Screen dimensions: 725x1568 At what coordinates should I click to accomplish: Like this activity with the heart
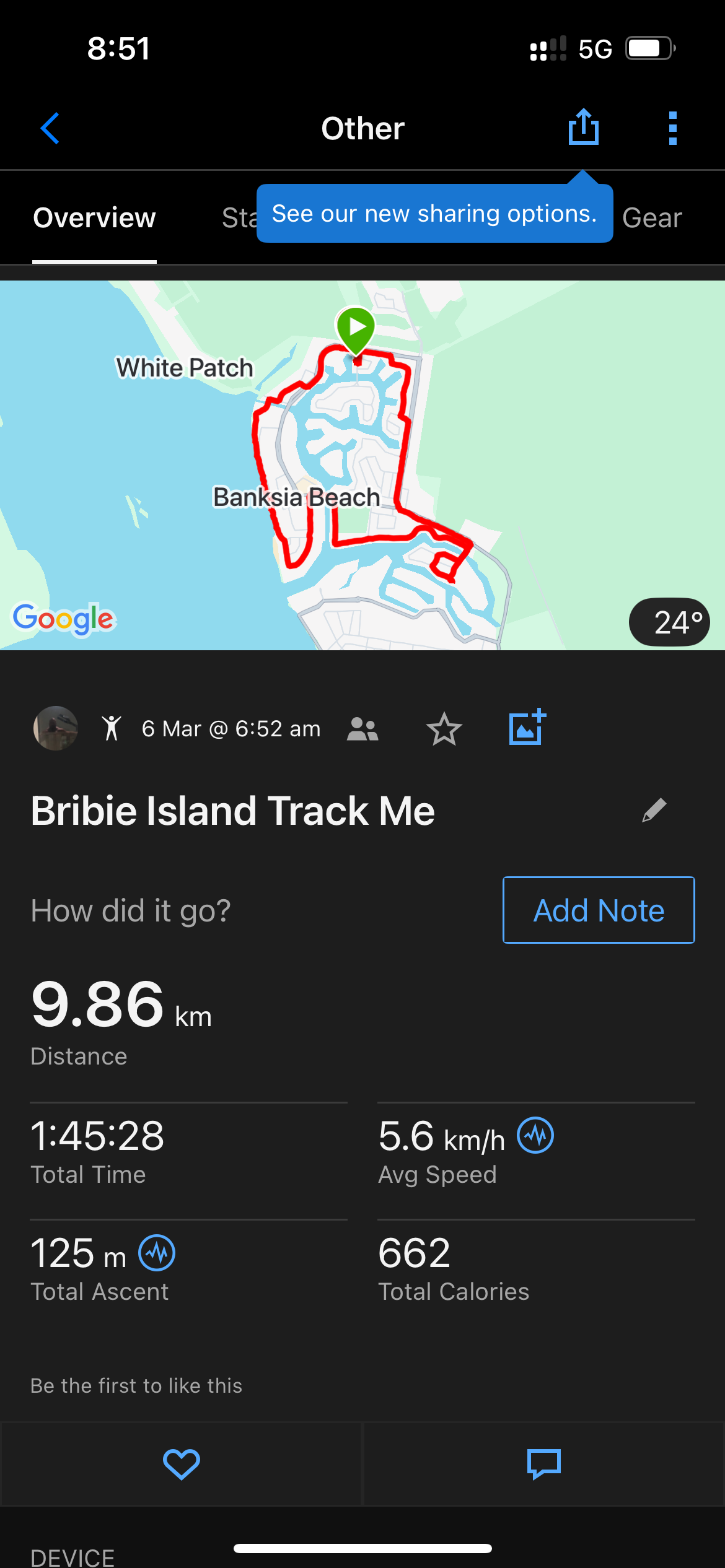(x=181, y=1464)
